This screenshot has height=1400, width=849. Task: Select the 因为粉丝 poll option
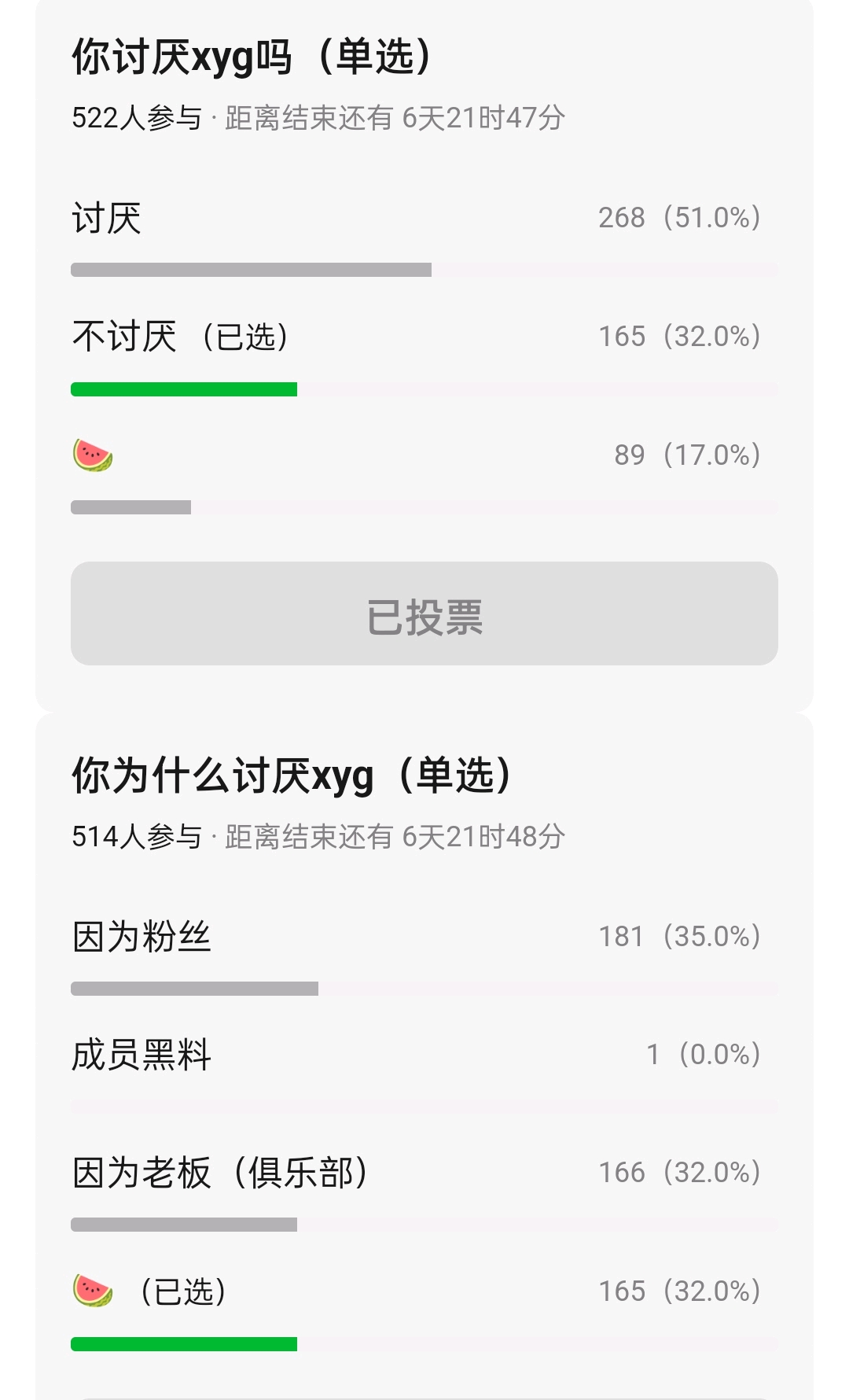[x=424, y=956]
